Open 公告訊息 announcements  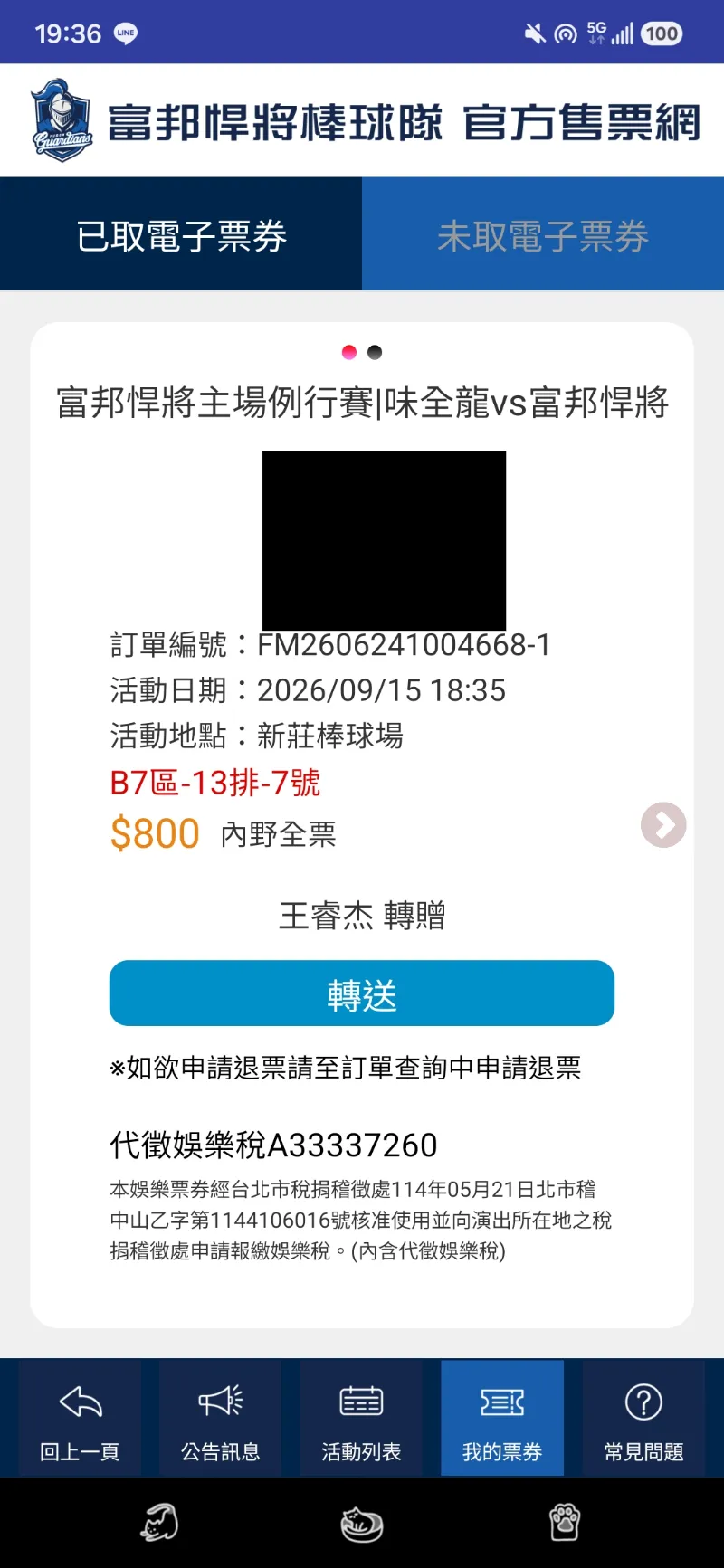pyautogui.click(x=220, y=1418)
